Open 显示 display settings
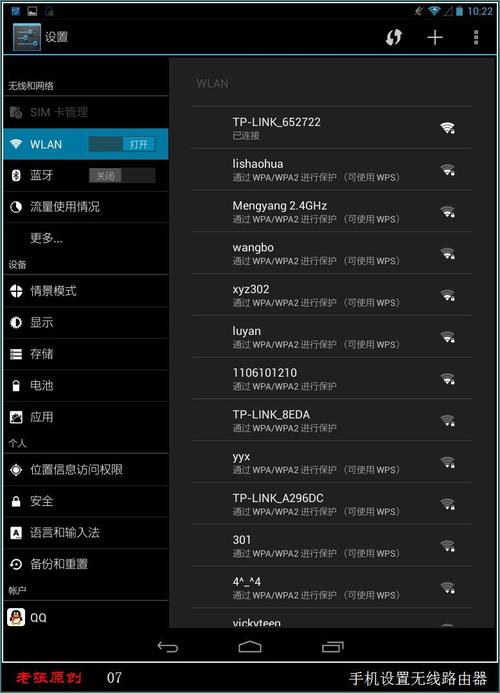 pos(86,323)
